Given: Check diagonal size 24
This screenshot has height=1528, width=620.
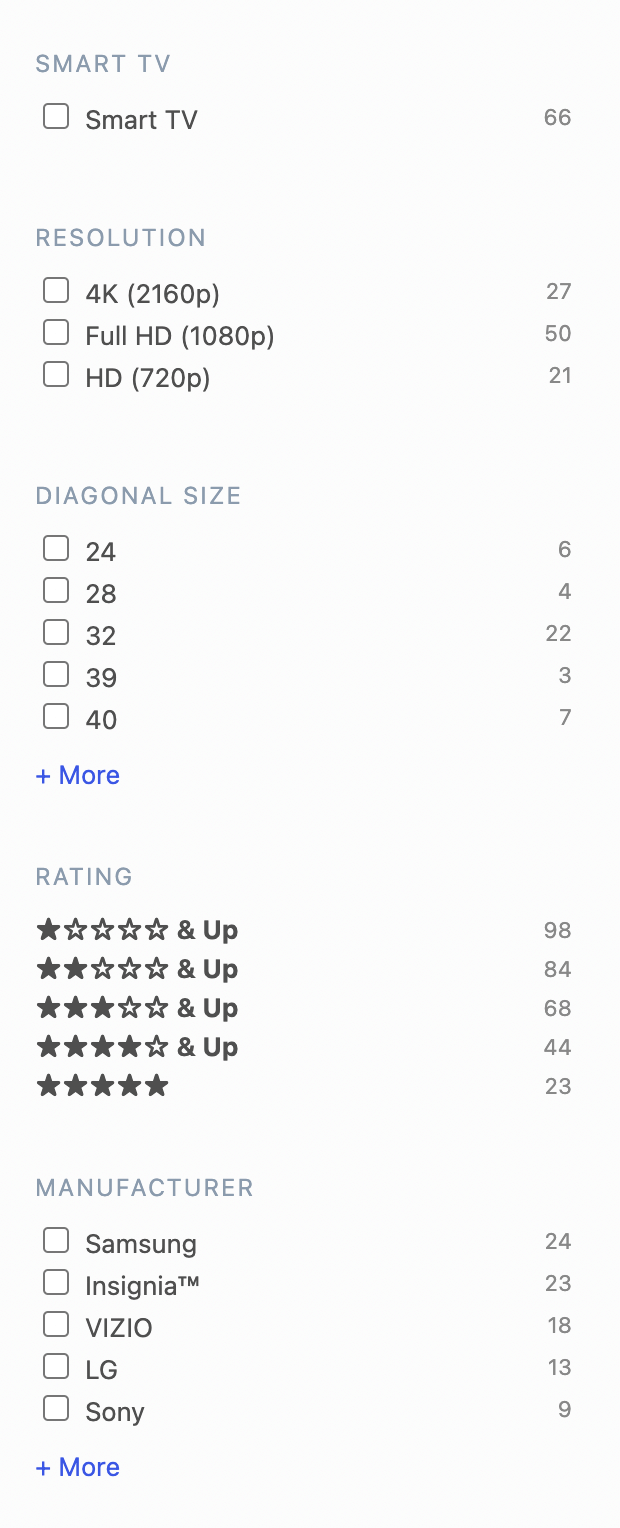Looking at the screenshot, I should pos(56,549).
